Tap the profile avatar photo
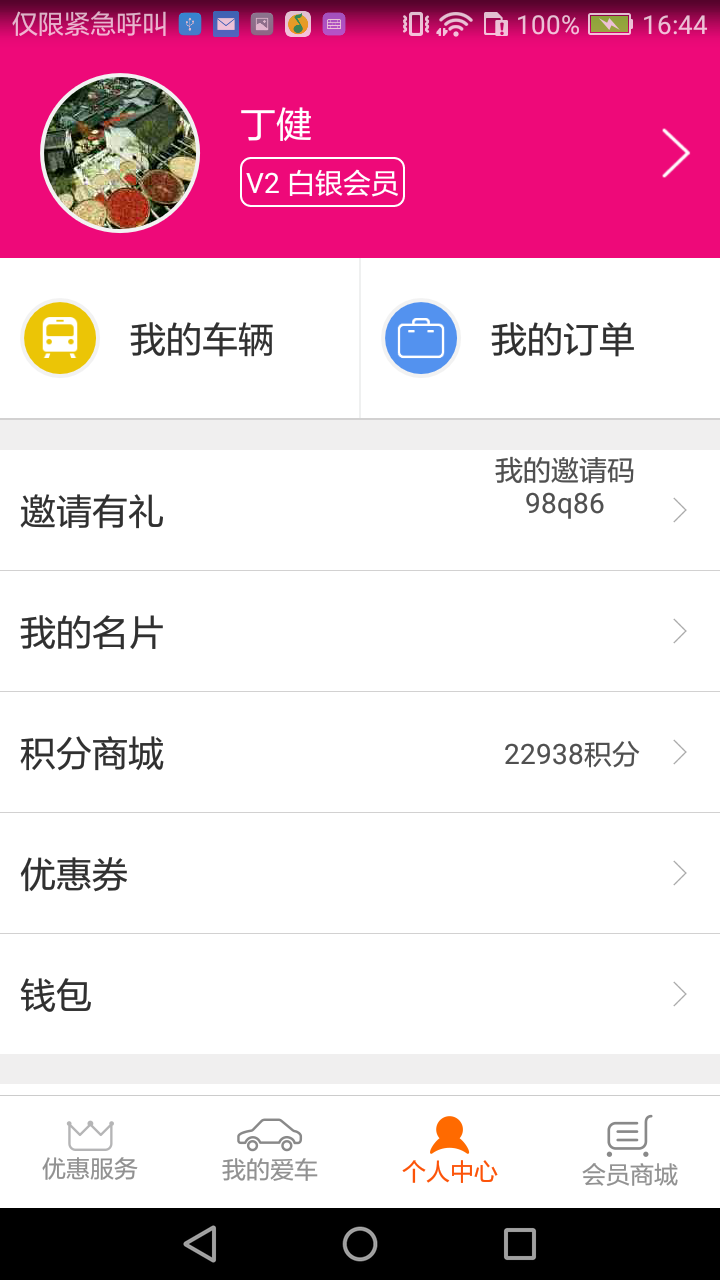The width and height of the screenshot is (720, 1280). pos(120,153)
